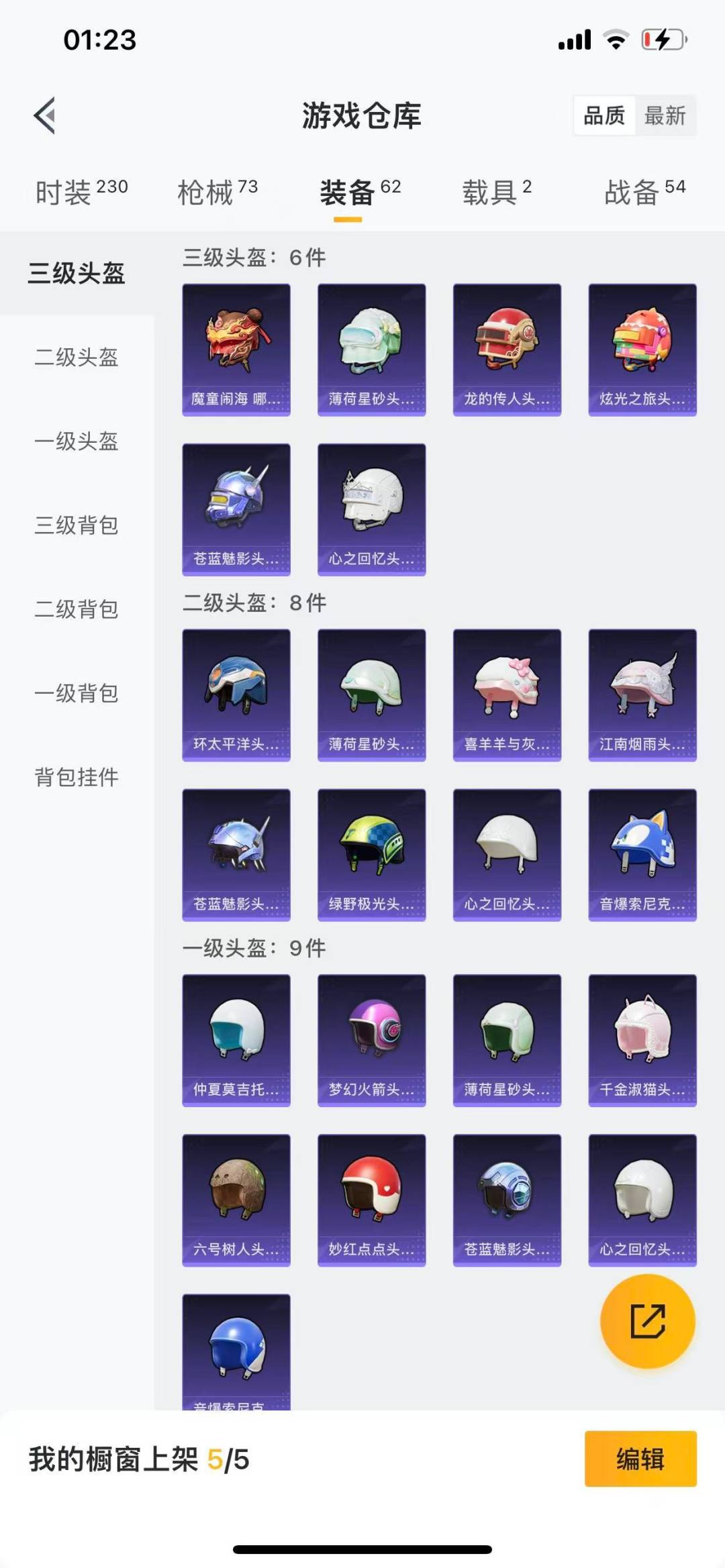This screenshot has width=725, height=1568.
Task: Select the 喜羊羊与灰 helmet item
Action: click(x=507, y=694)
